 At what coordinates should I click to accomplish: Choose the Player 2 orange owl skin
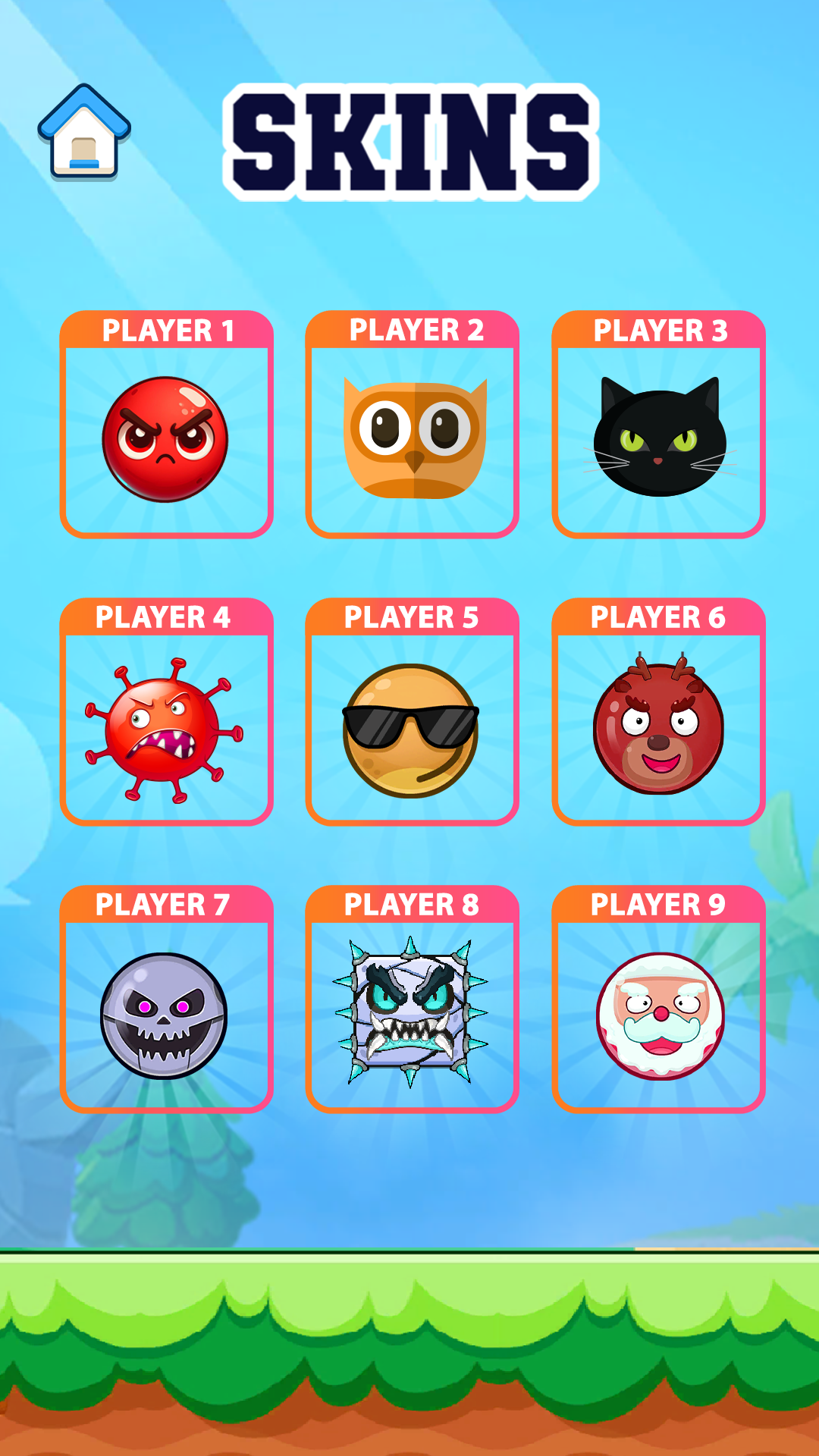point(413,438)
